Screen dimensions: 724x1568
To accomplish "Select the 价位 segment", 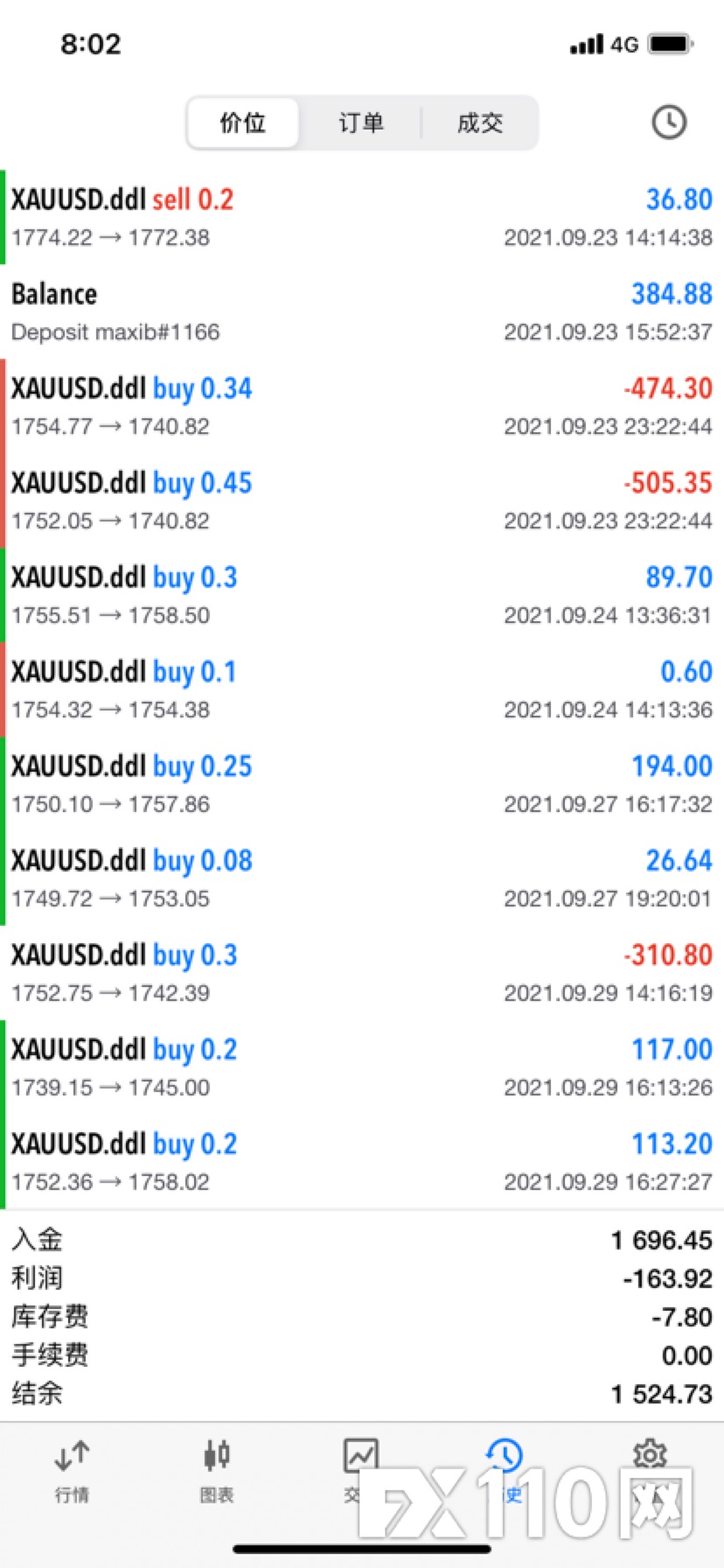I will click(x=243, y=123).
